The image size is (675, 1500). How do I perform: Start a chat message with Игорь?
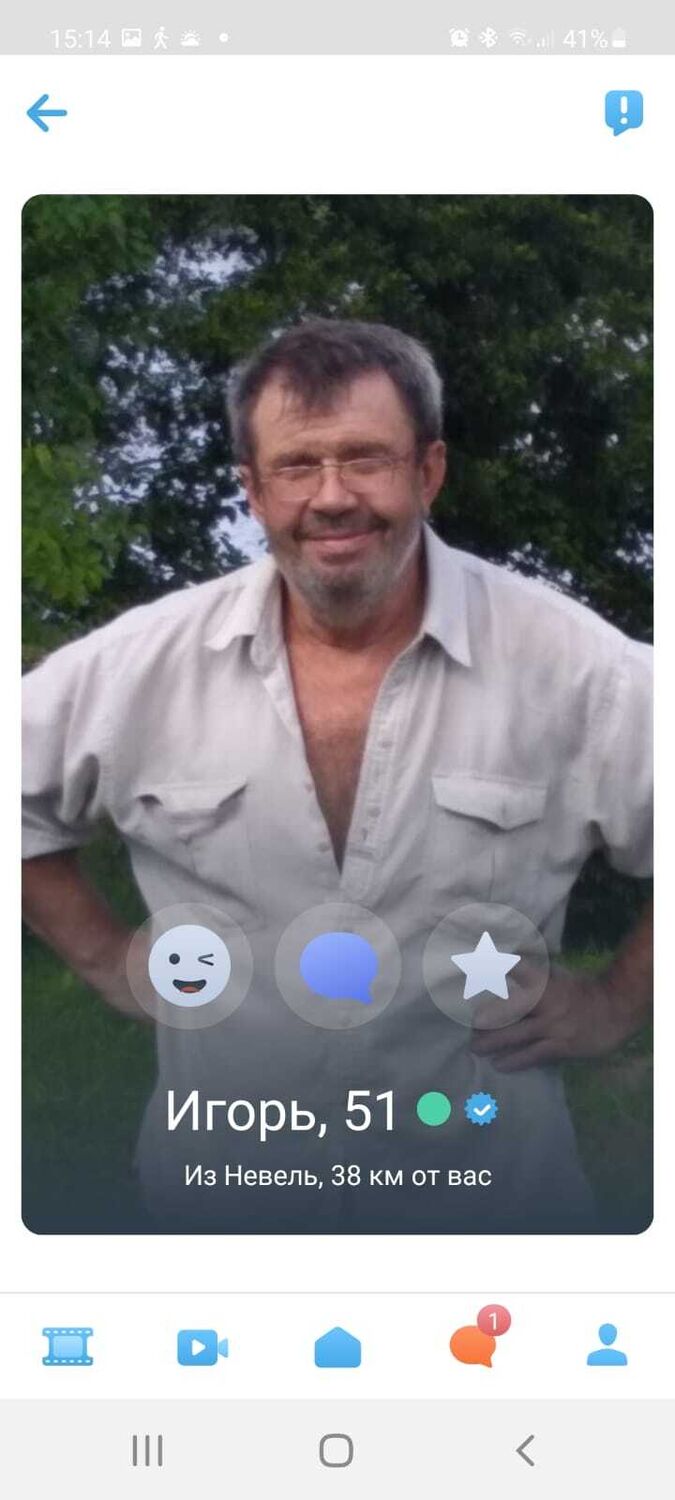pyautogui.click(x=338, y=965)
